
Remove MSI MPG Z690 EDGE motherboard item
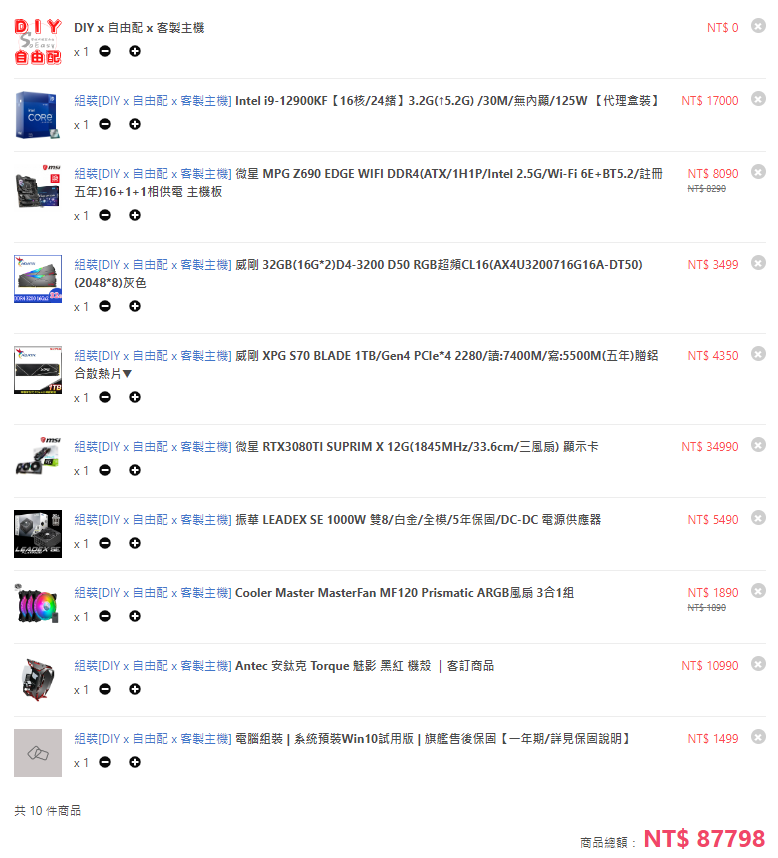pos(758,172)
